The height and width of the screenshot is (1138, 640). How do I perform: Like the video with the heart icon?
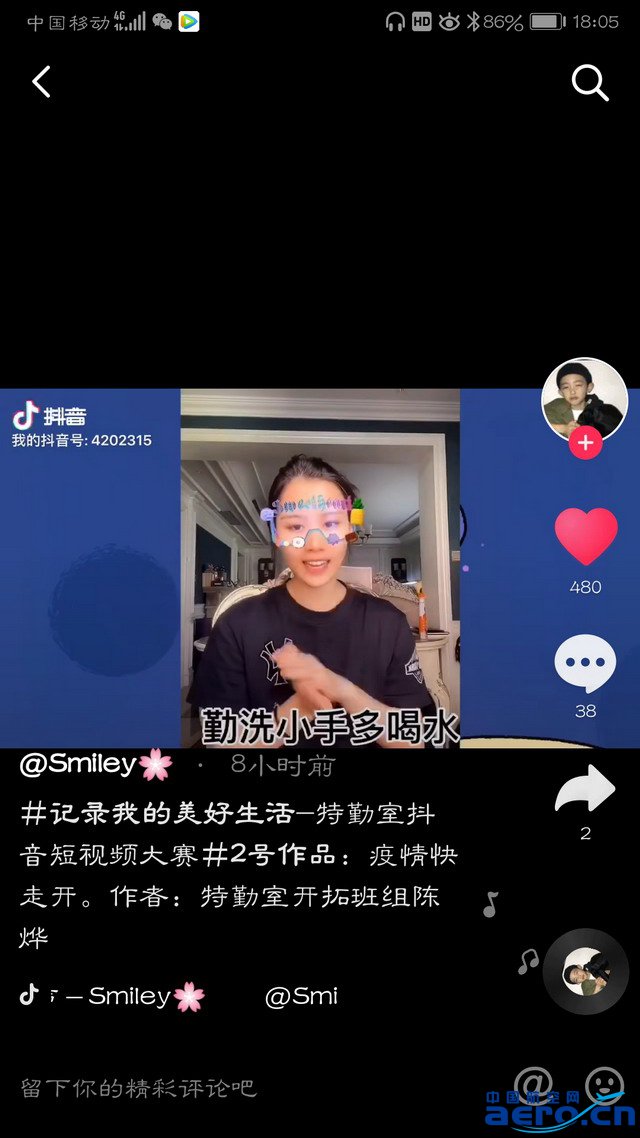click(x=585, y=537)
